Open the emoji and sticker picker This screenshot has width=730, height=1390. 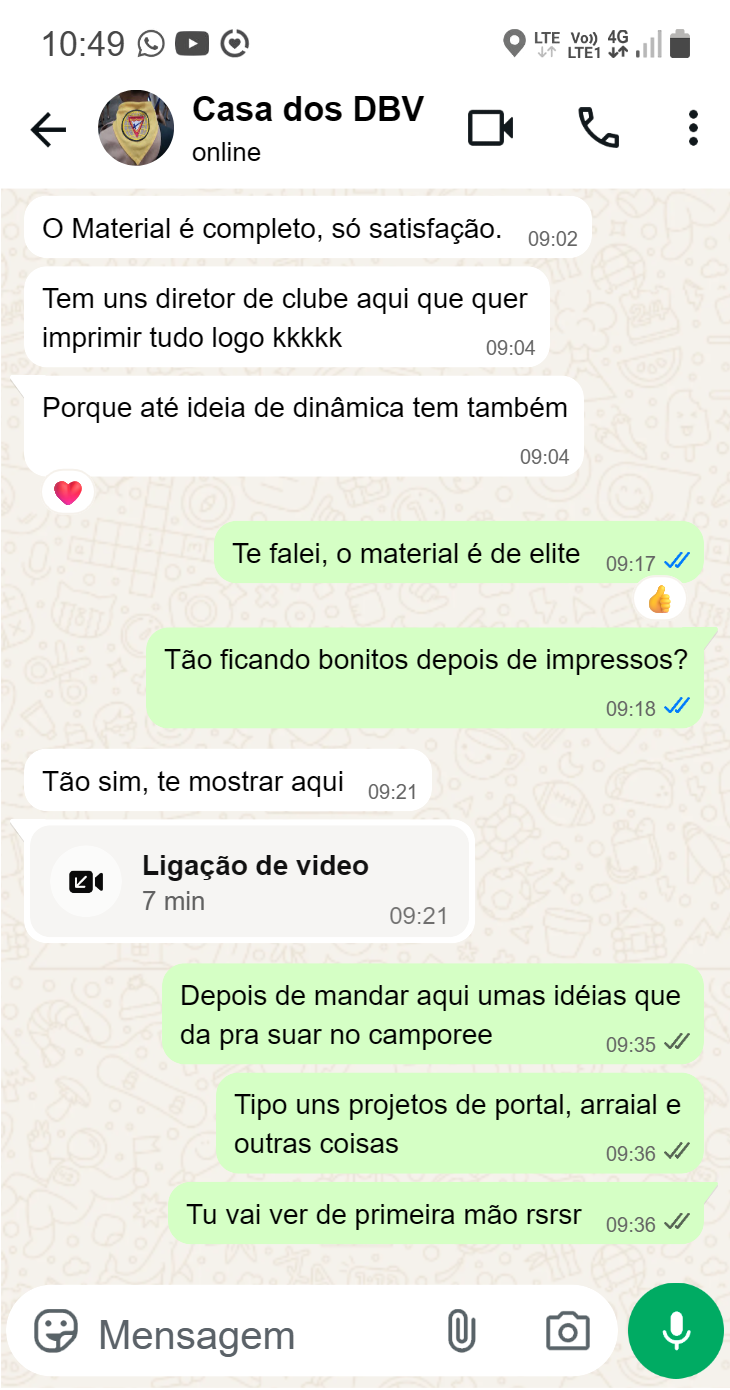56,1332
